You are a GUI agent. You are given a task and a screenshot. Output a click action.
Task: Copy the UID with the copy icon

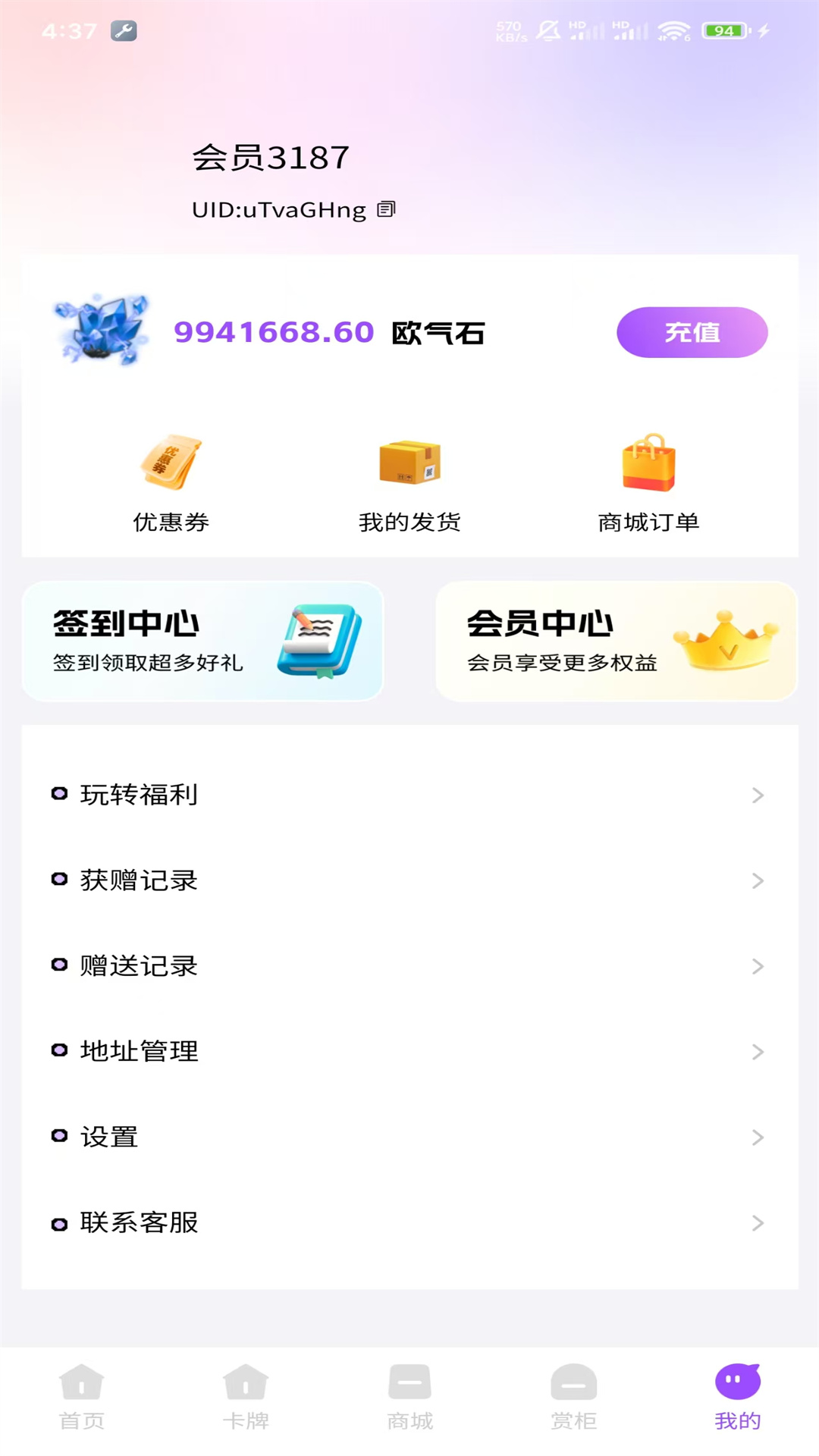point(386,209)
